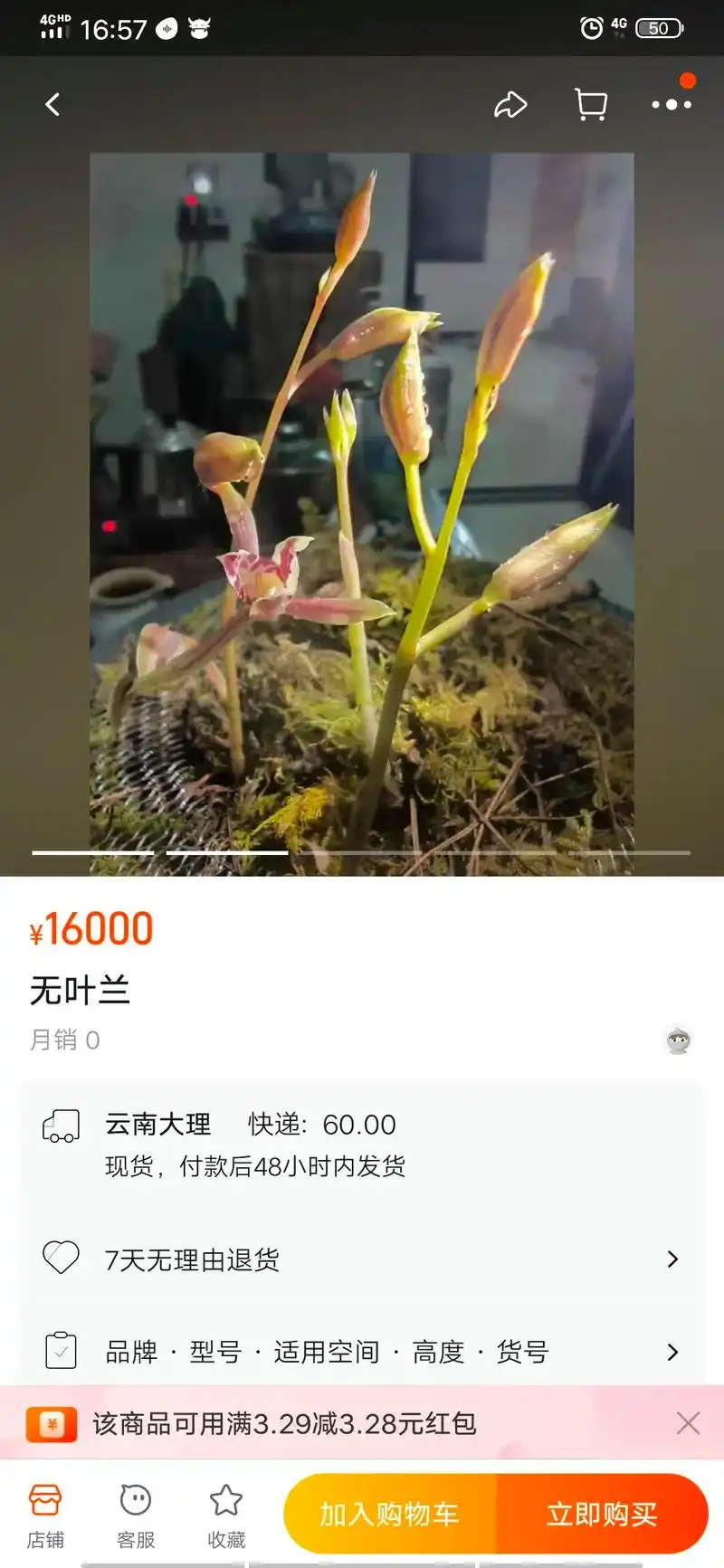Click the 云南大理 shipping location text
This screenshot has width=724, height=1568.
(x=157, y=1125)
